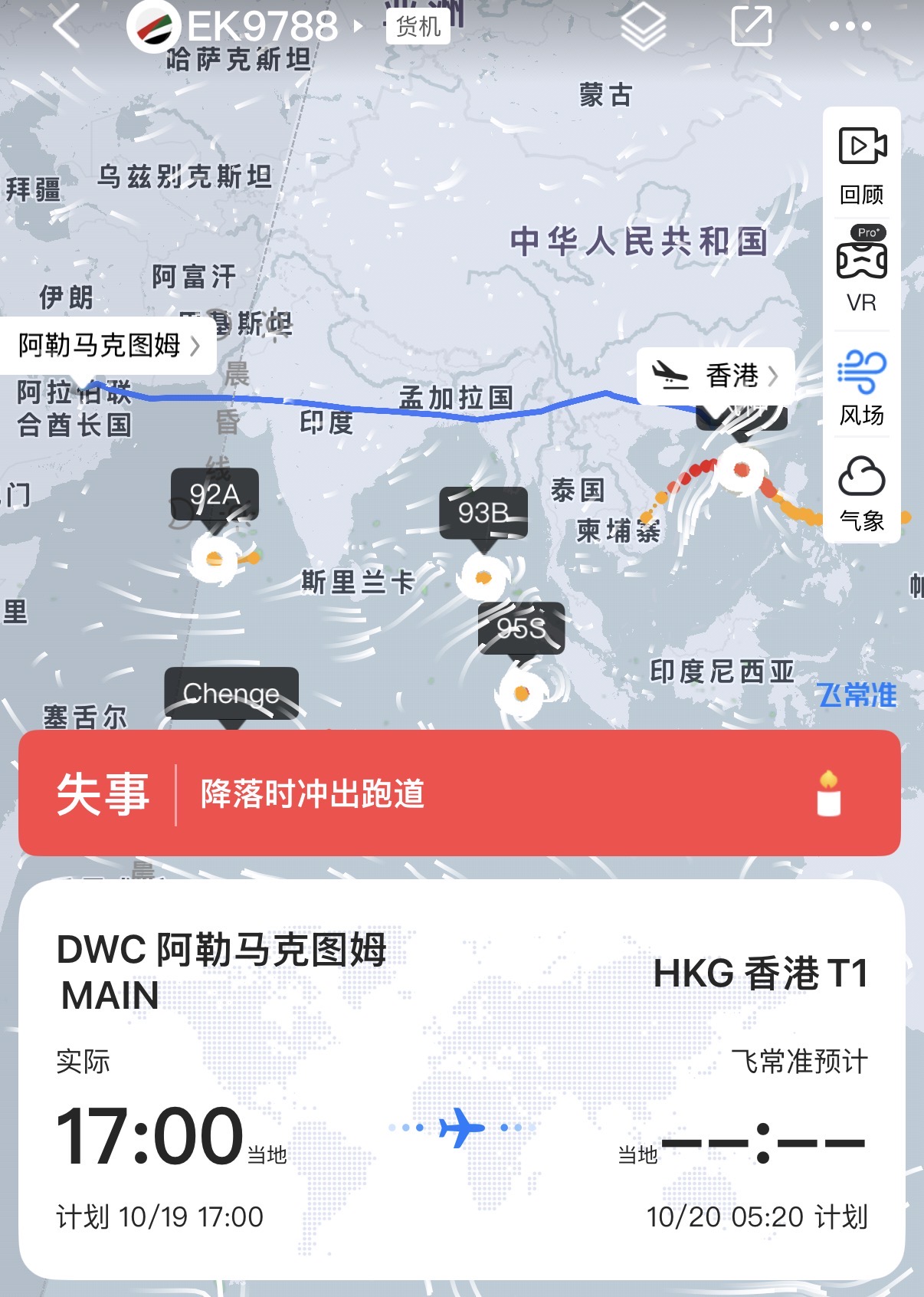Screen dimensions: 924x1297
Task: Open the DWC to HKG flight details card
Action: [x=461, y=1079]
